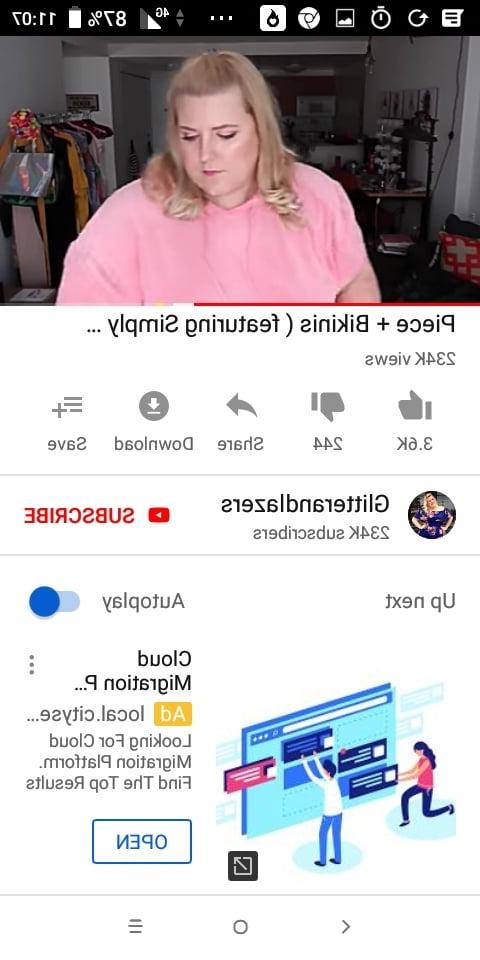Tap the video player to show controls
The height and width of the screenshot is (960, 480).
point(240,170)
